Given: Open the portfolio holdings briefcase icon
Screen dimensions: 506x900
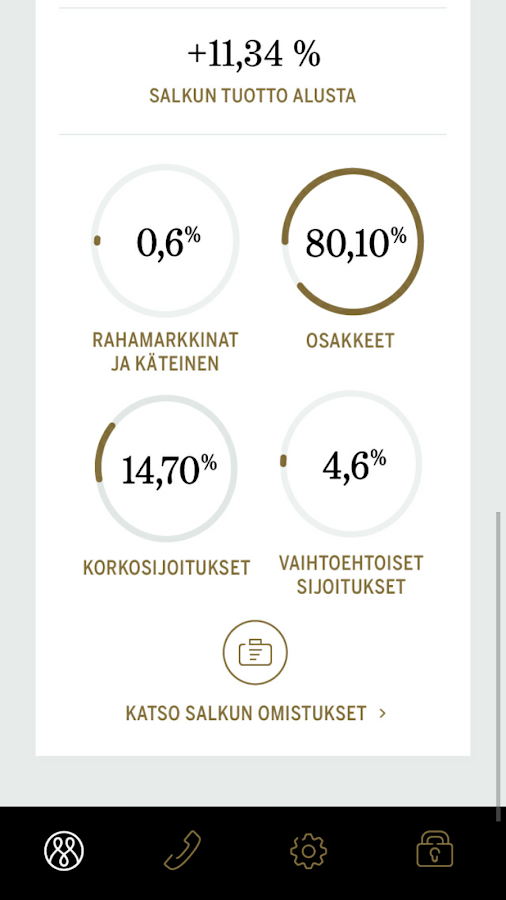Looking at the screenshot, I should tap(255, 653).
